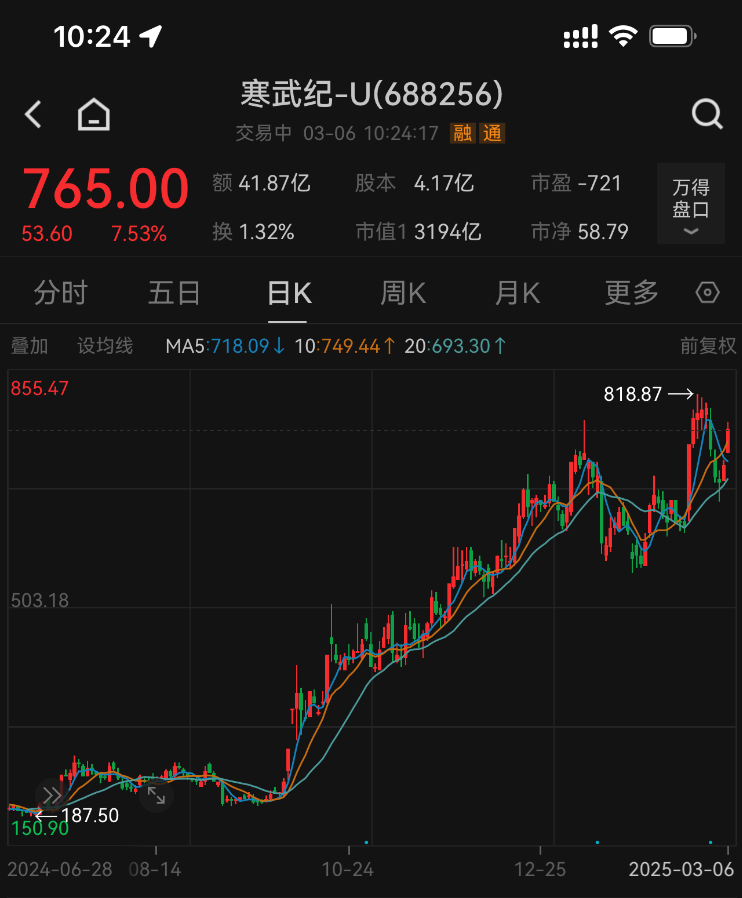Viewport: 742px width, 898px height.
Task: Open the chart settings hexagon icon
Action: coord(708,290)
